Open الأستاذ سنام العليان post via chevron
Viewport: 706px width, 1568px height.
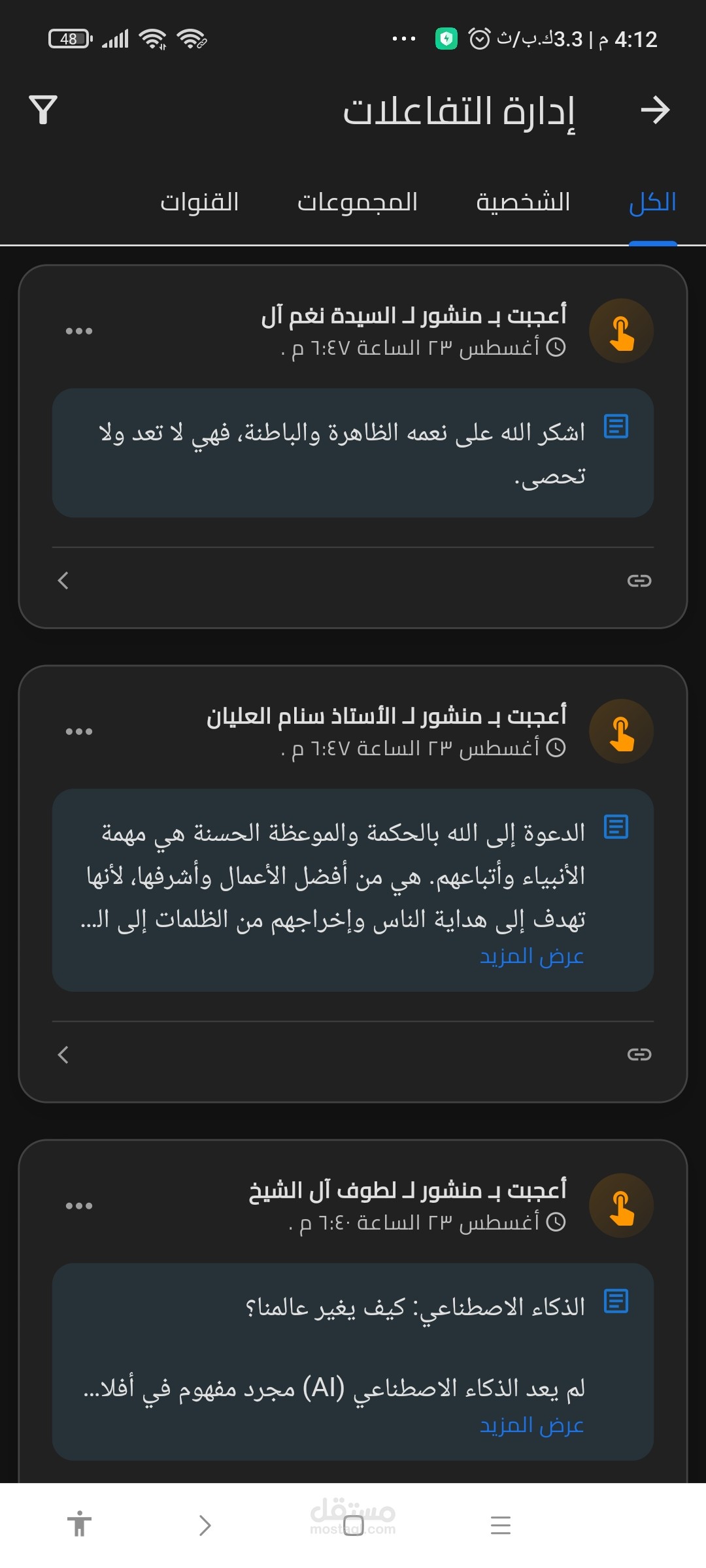(x=63, y=1054)
